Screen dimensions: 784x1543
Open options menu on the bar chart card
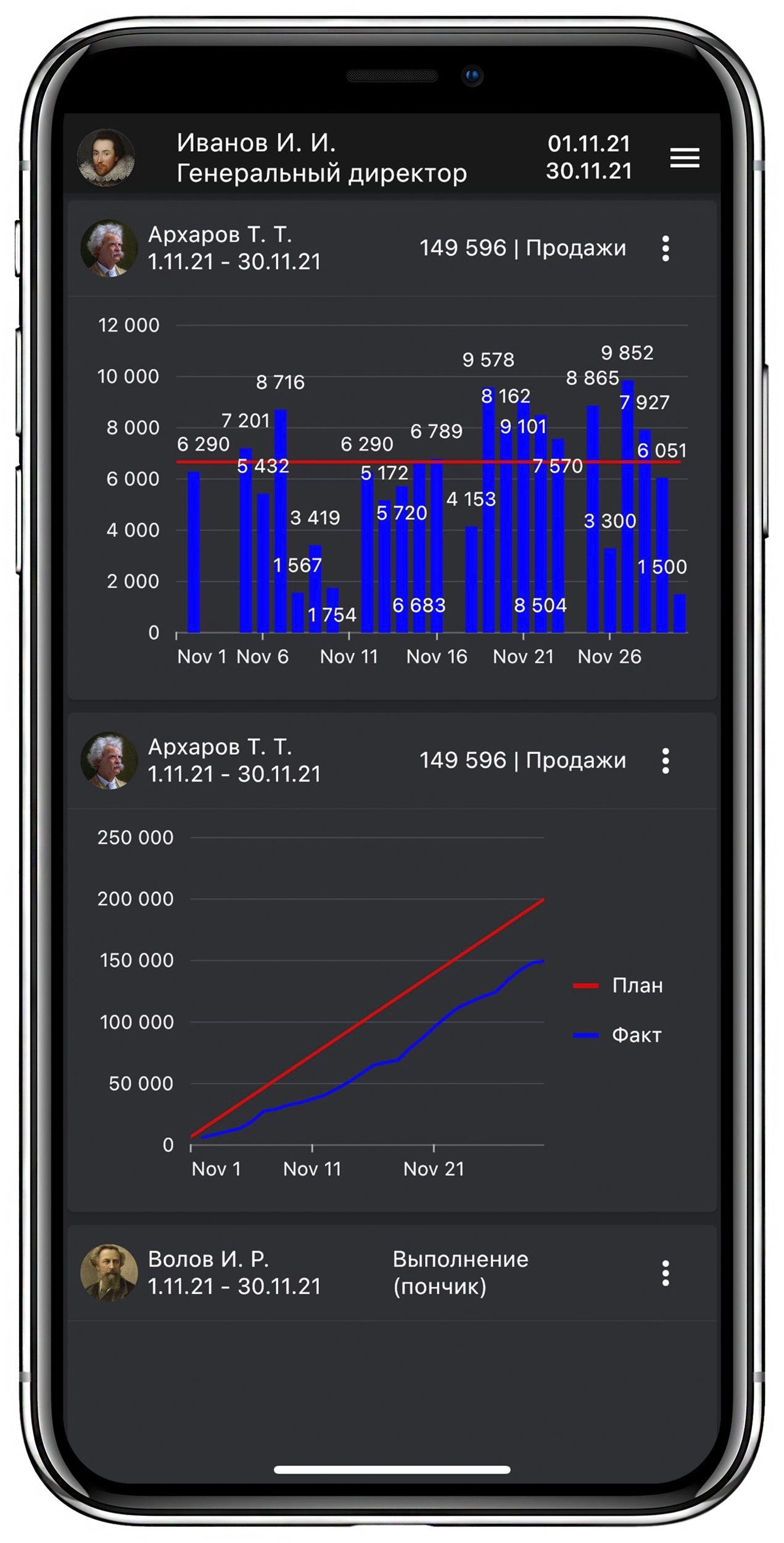pyautogui.click(x=665, y=248)
